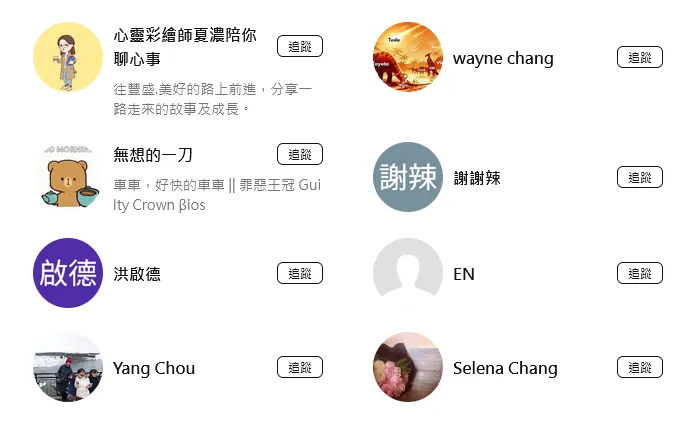Follow Yang Chou
Image resolution: width=698 pixels, height=429 pixels.
click(x=299, y=368)
